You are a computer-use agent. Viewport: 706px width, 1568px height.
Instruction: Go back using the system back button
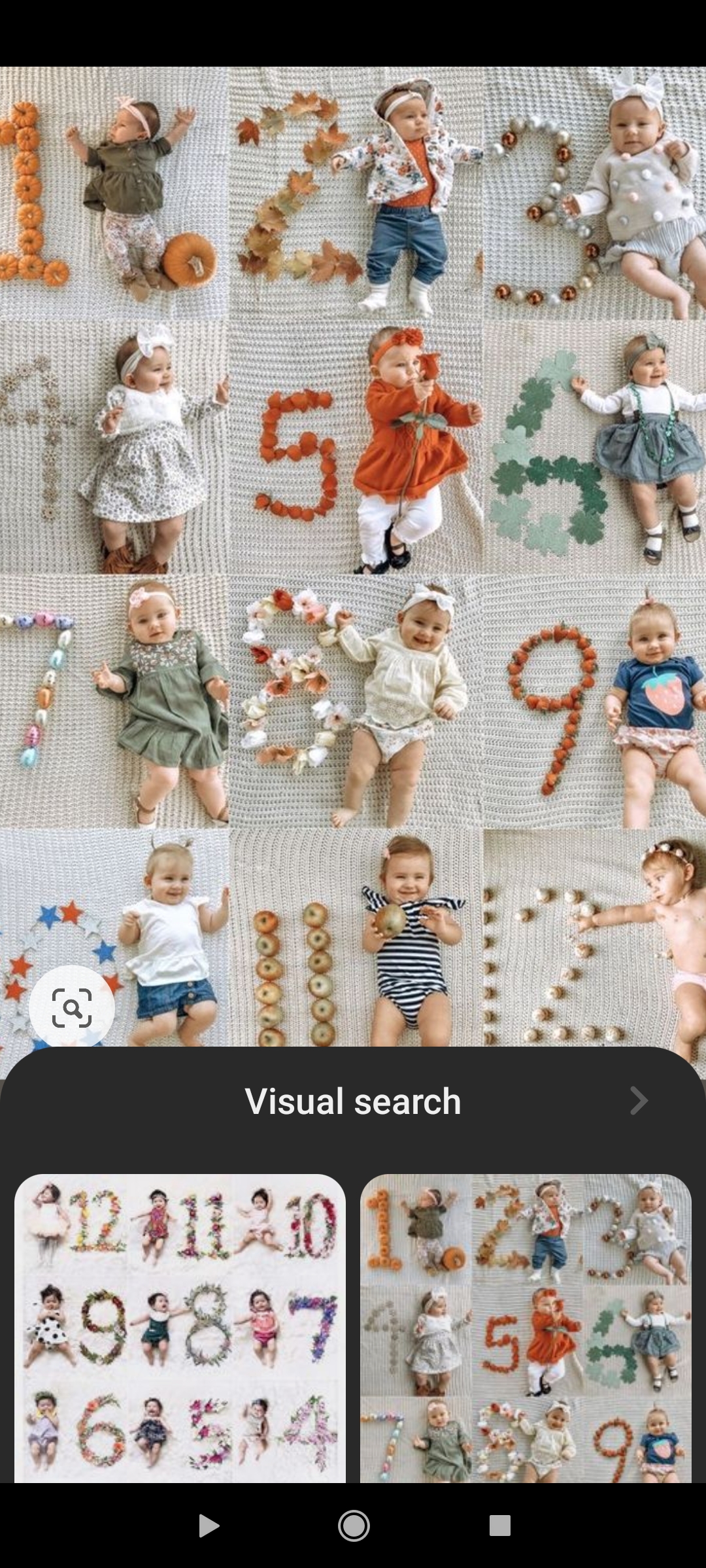[x=208, y=1526]
